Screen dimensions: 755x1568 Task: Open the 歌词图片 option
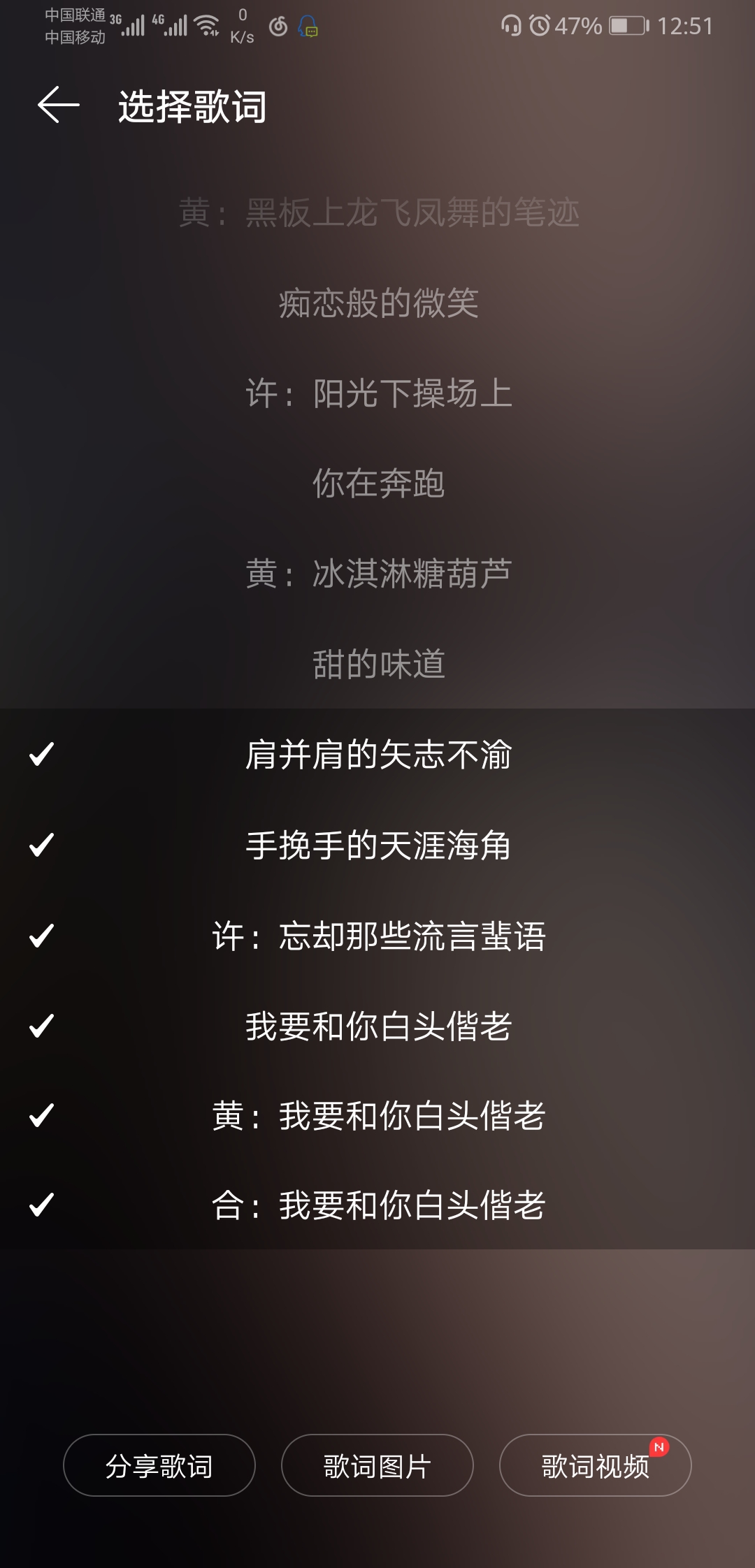[x=377, y=1465]
